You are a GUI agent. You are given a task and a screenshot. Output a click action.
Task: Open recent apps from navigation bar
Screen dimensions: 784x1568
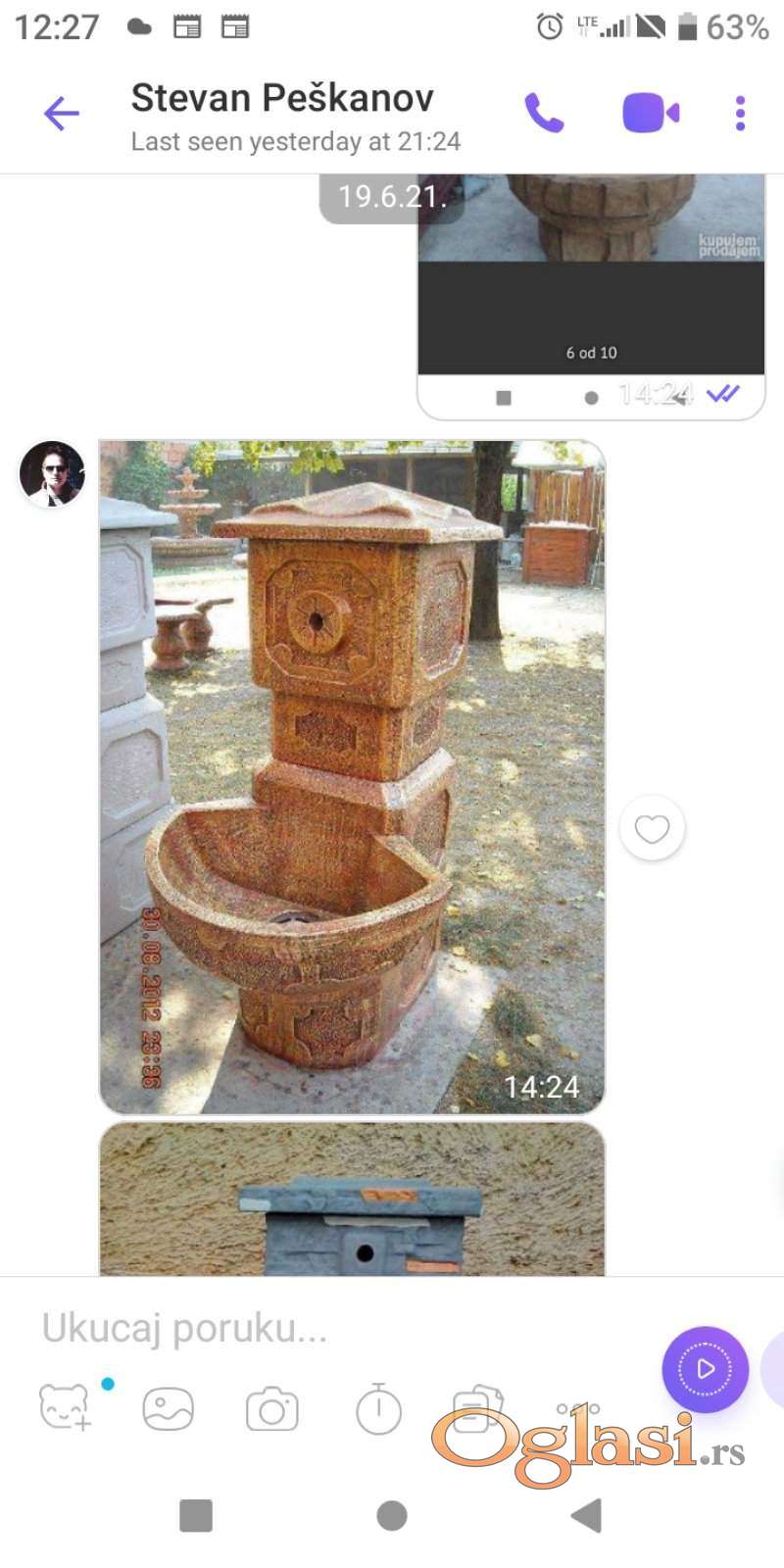(x=196, y=1516)
